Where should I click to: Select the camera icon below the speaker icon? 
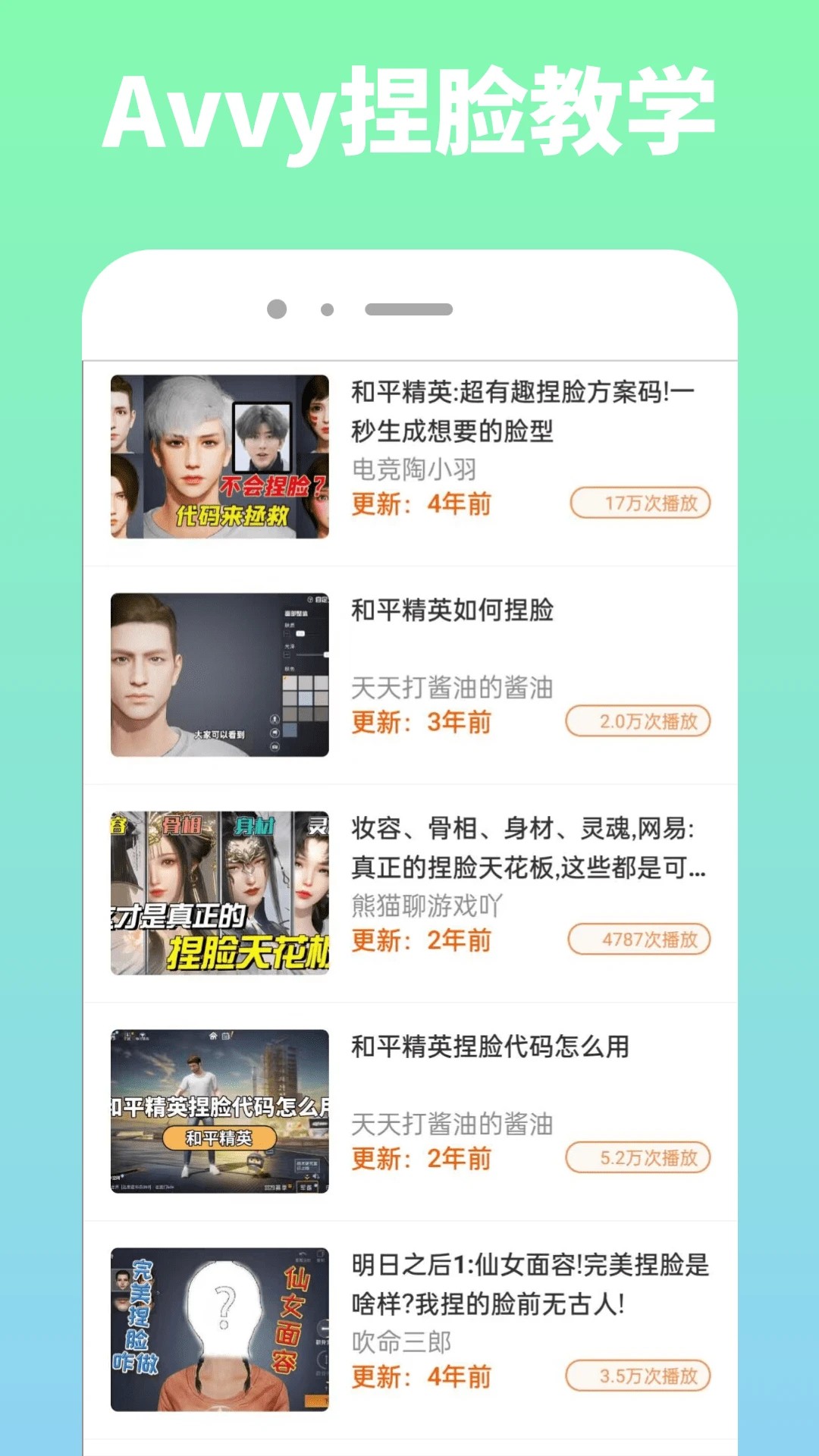pos(274,748)
